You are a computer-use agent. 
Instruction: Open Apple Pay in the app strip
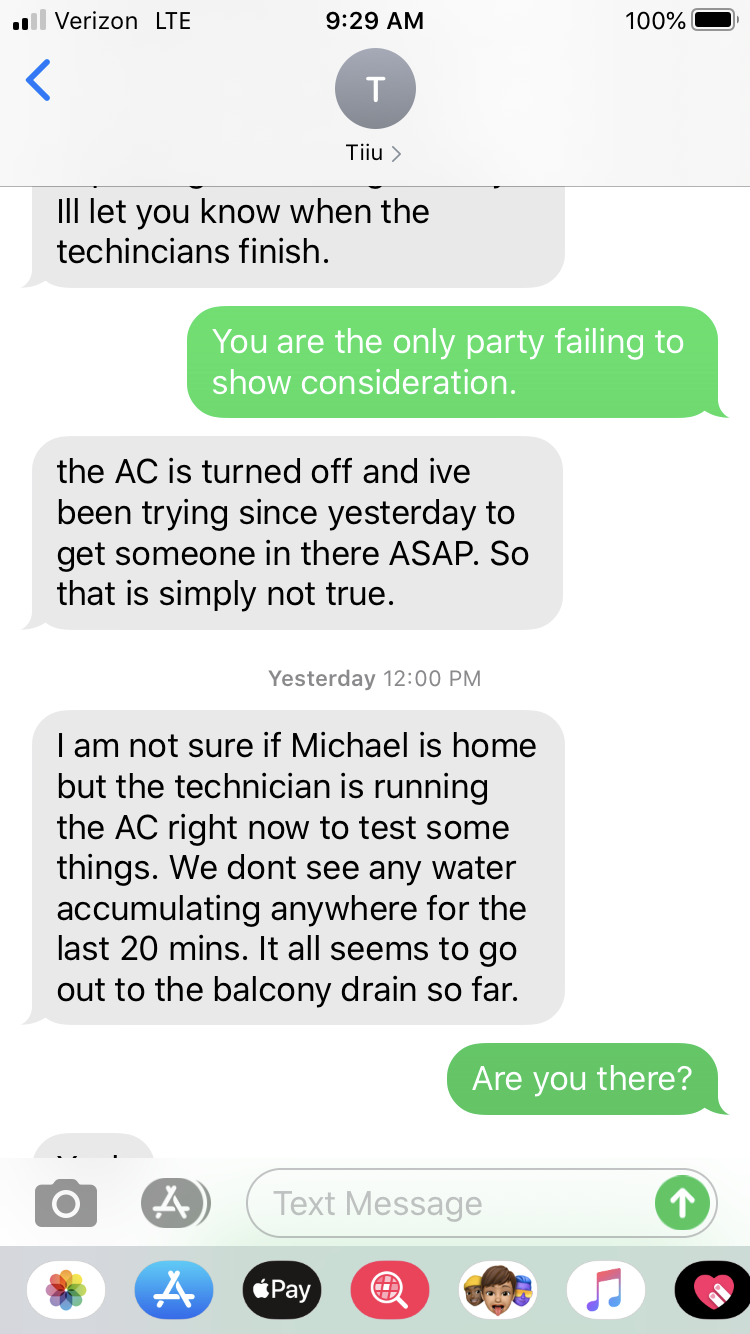point(282,1290)
